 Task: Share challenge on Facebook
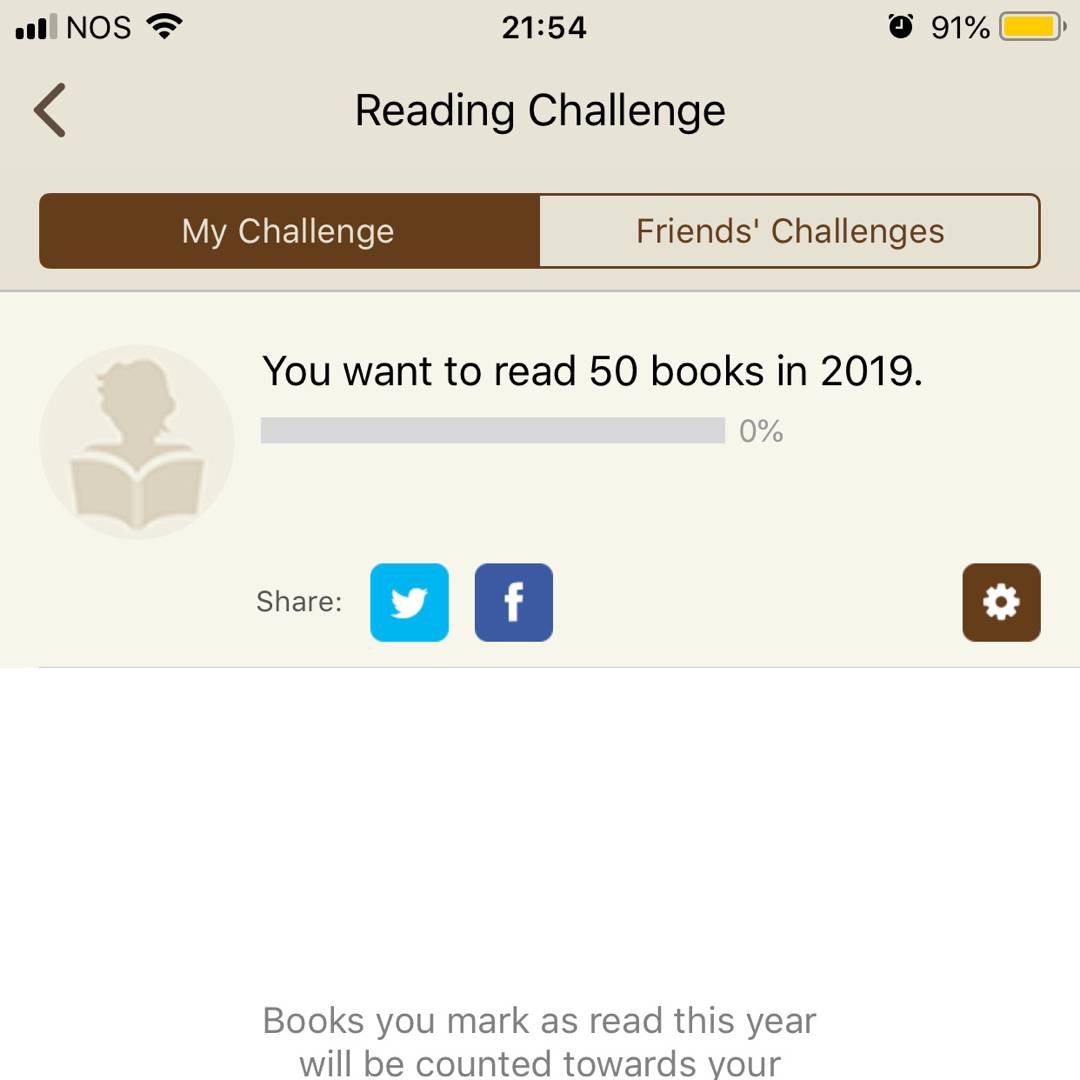point(513,602)
